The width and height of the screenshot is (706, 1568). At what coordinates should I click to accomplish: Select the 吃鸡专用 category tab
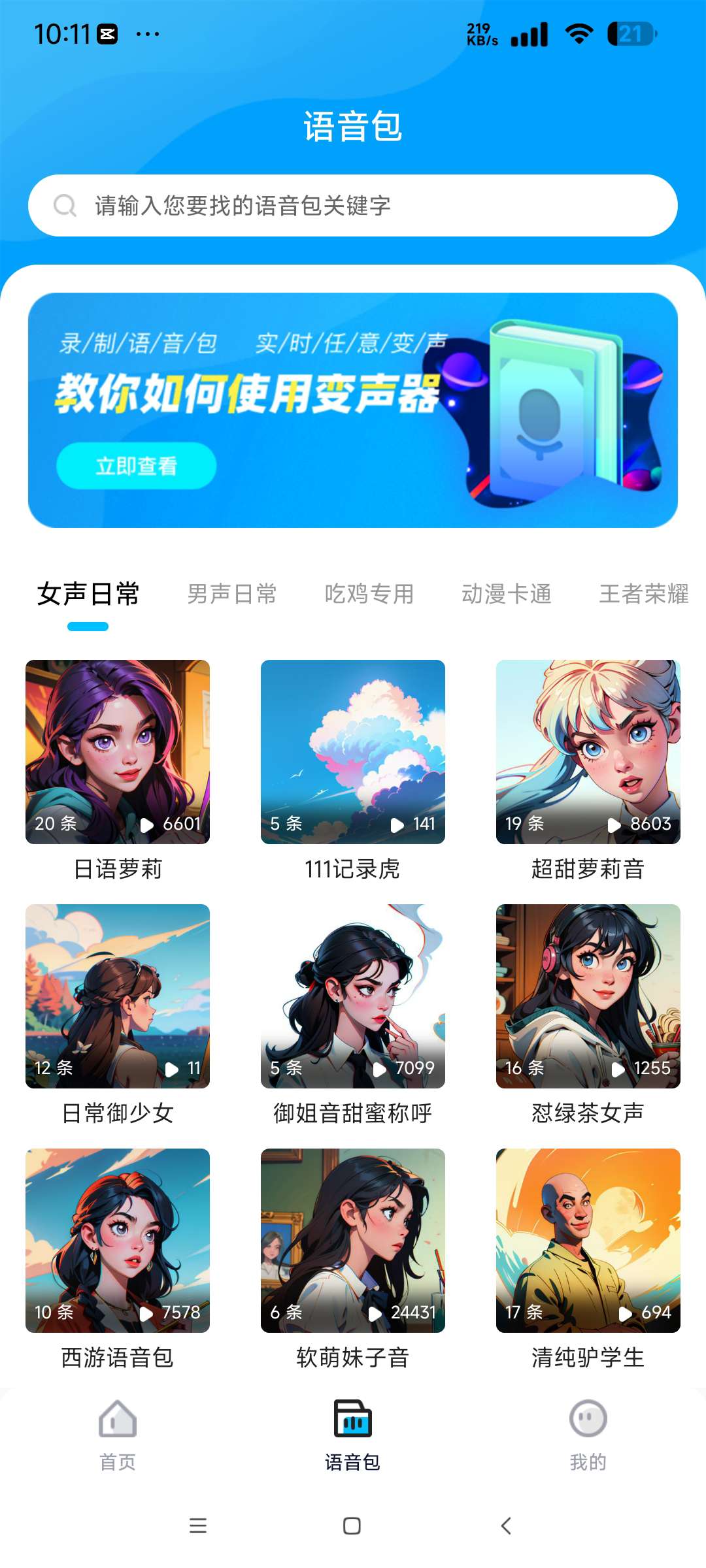[369, 594]
